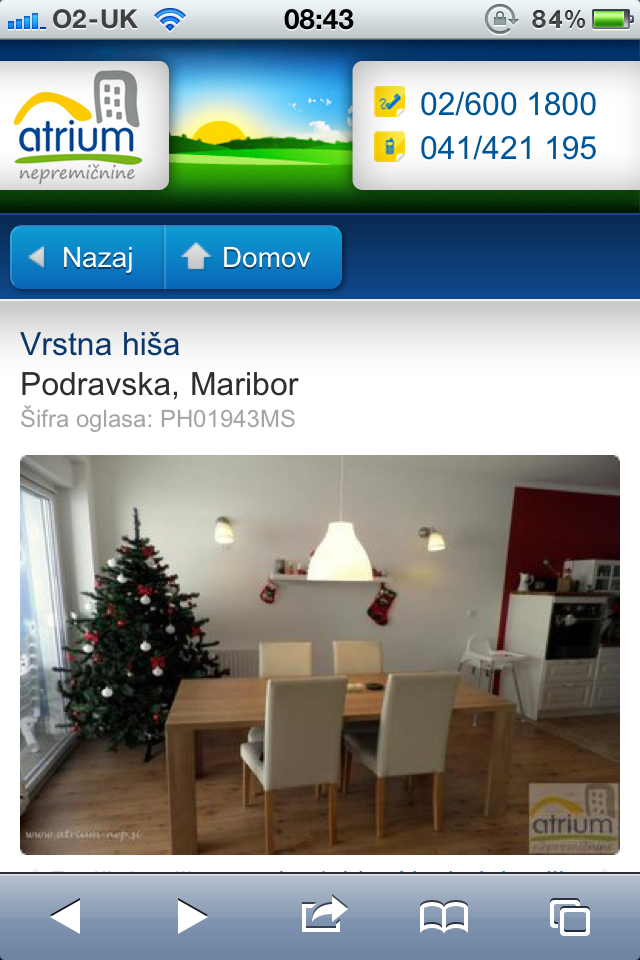Go back in Safari browser history
The width and height of the screenshot is (640, 960).
coord(65,916)
